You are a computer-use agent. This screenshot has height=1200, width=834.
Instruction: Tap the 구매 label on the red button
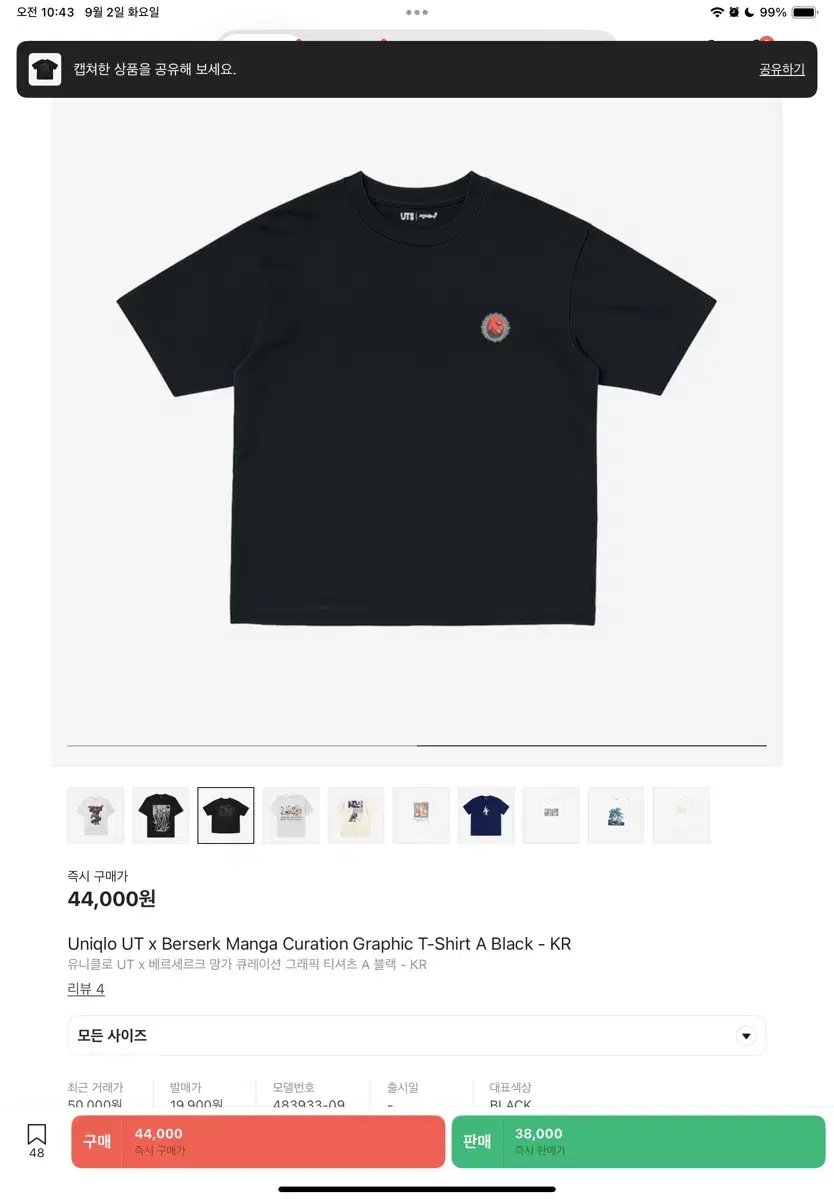[x=97, y=1141]
